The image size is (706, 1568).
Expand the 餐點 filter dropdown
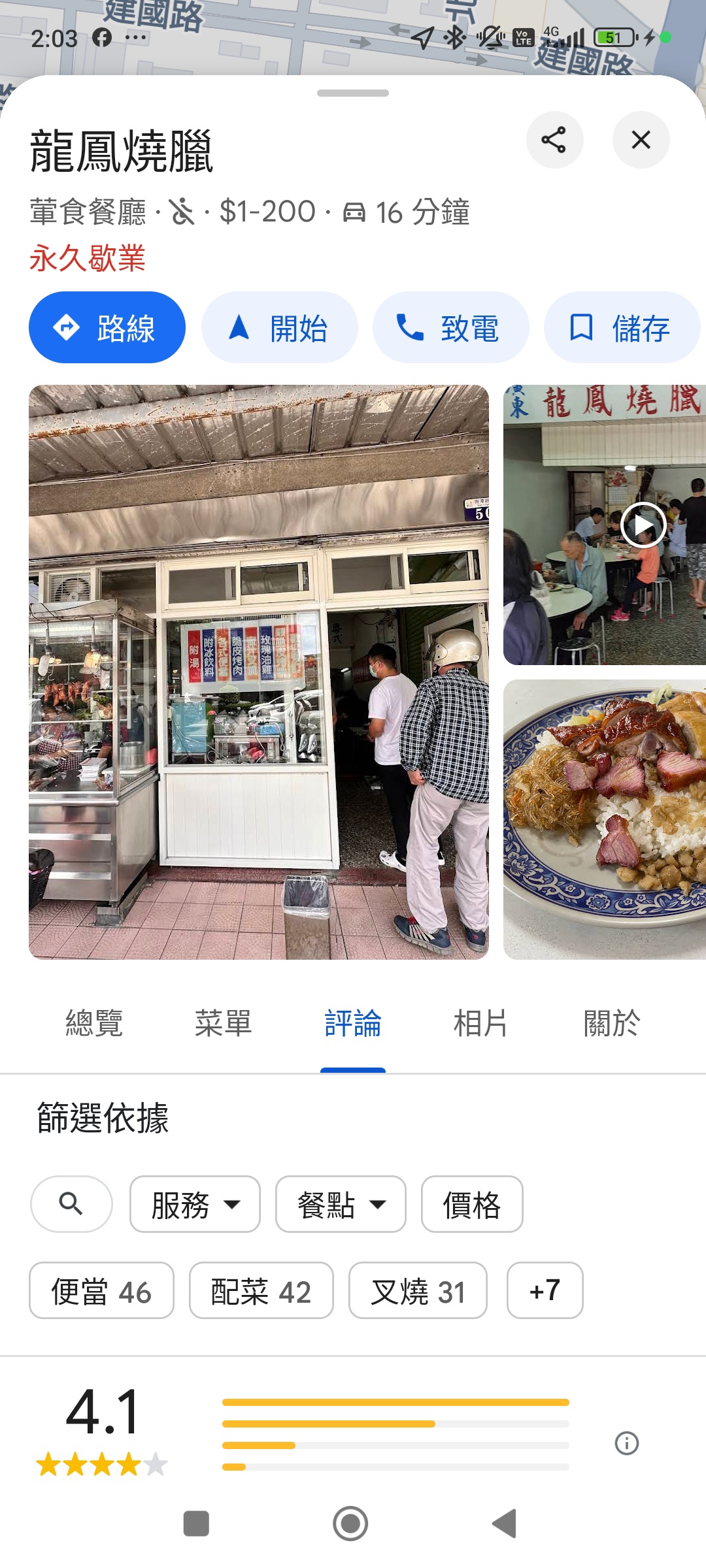pos(341,1204)
